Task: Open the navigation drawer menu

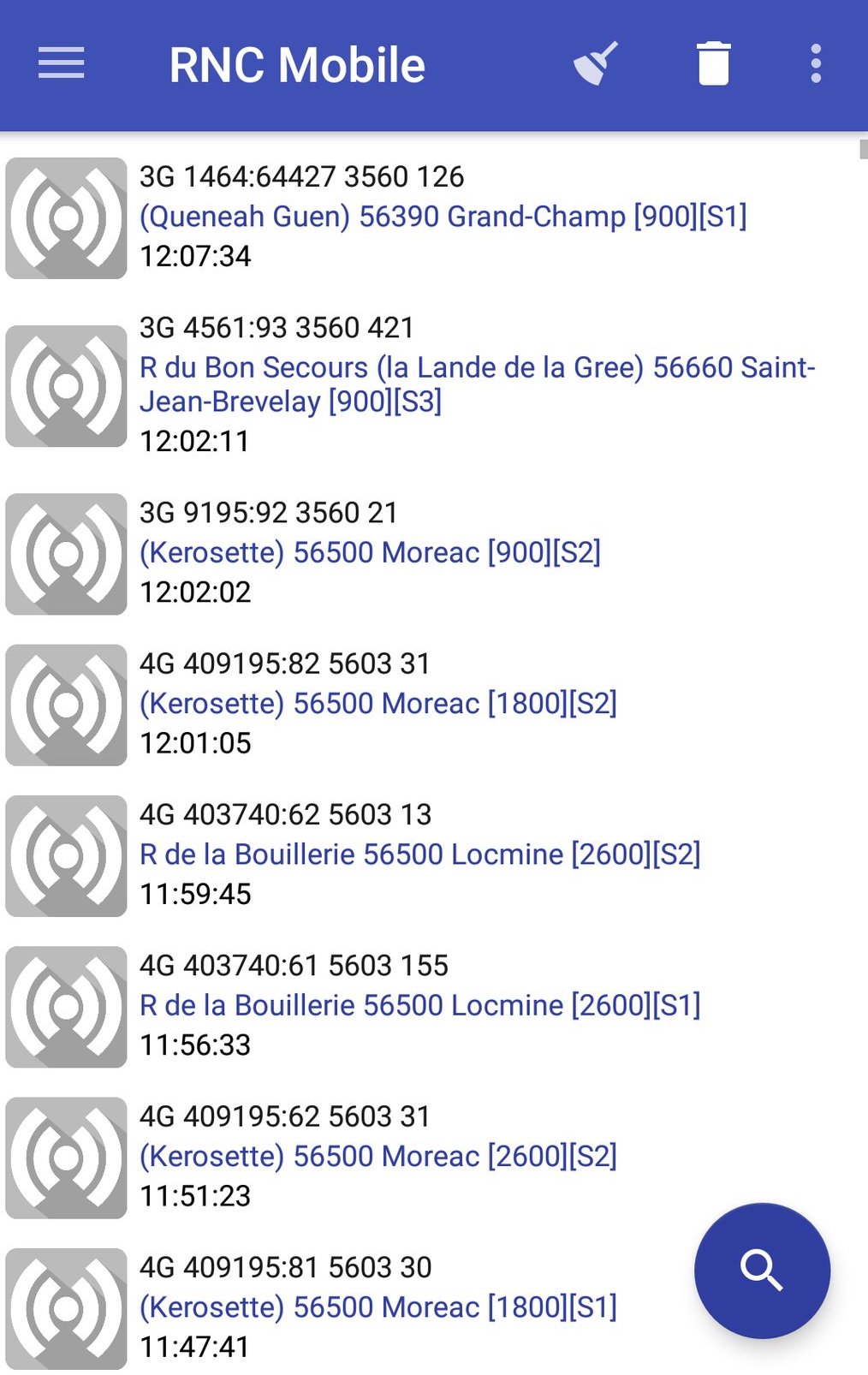Action: tap(62, 64)
